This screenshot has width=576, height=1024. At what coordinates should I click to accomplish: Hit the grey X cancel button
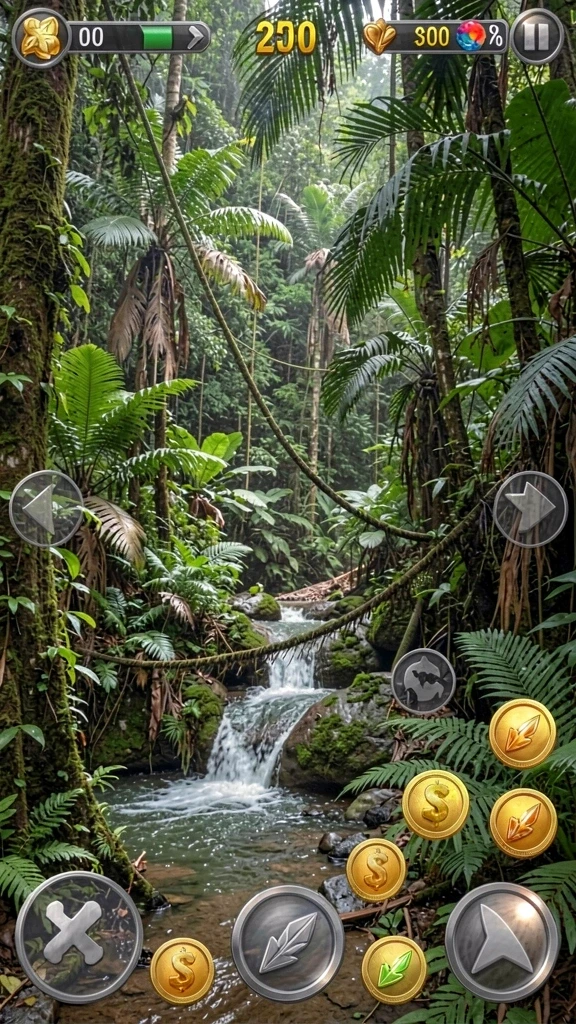[x=79, y=935]
